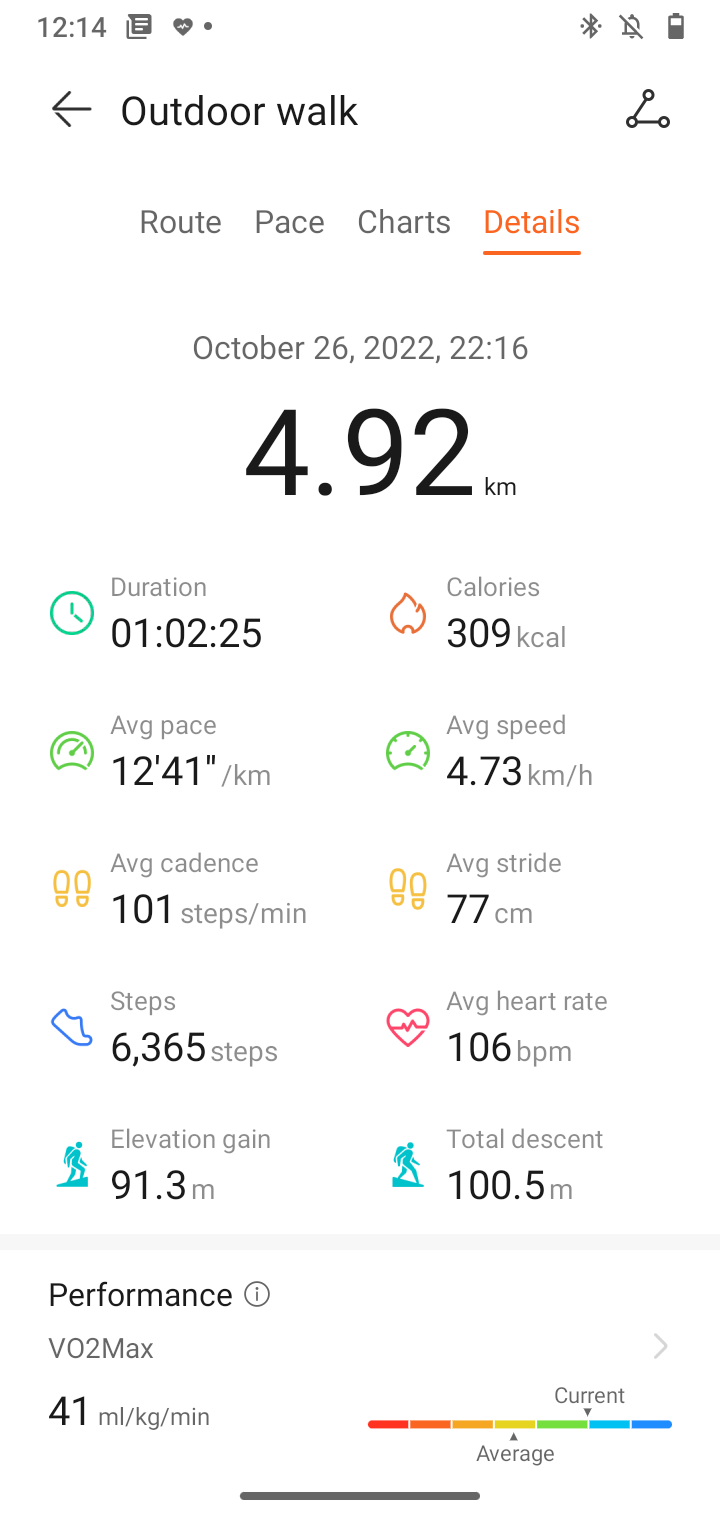The width and height of the screenshot is (720, 1520).
Task: Switch to the Pace tab
Action: 289,222
